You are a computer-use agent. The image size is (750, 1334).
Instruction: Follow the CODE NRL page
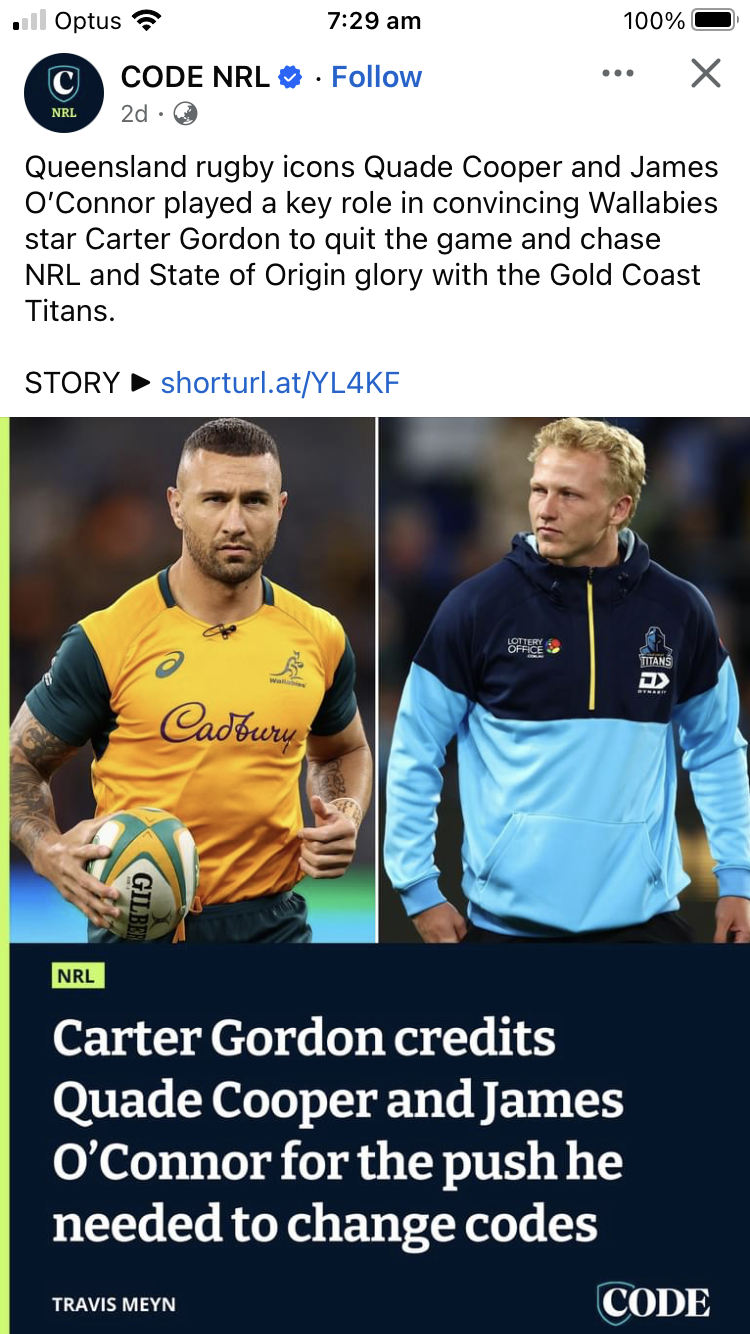pyautogui.click(x=376, y=77)
